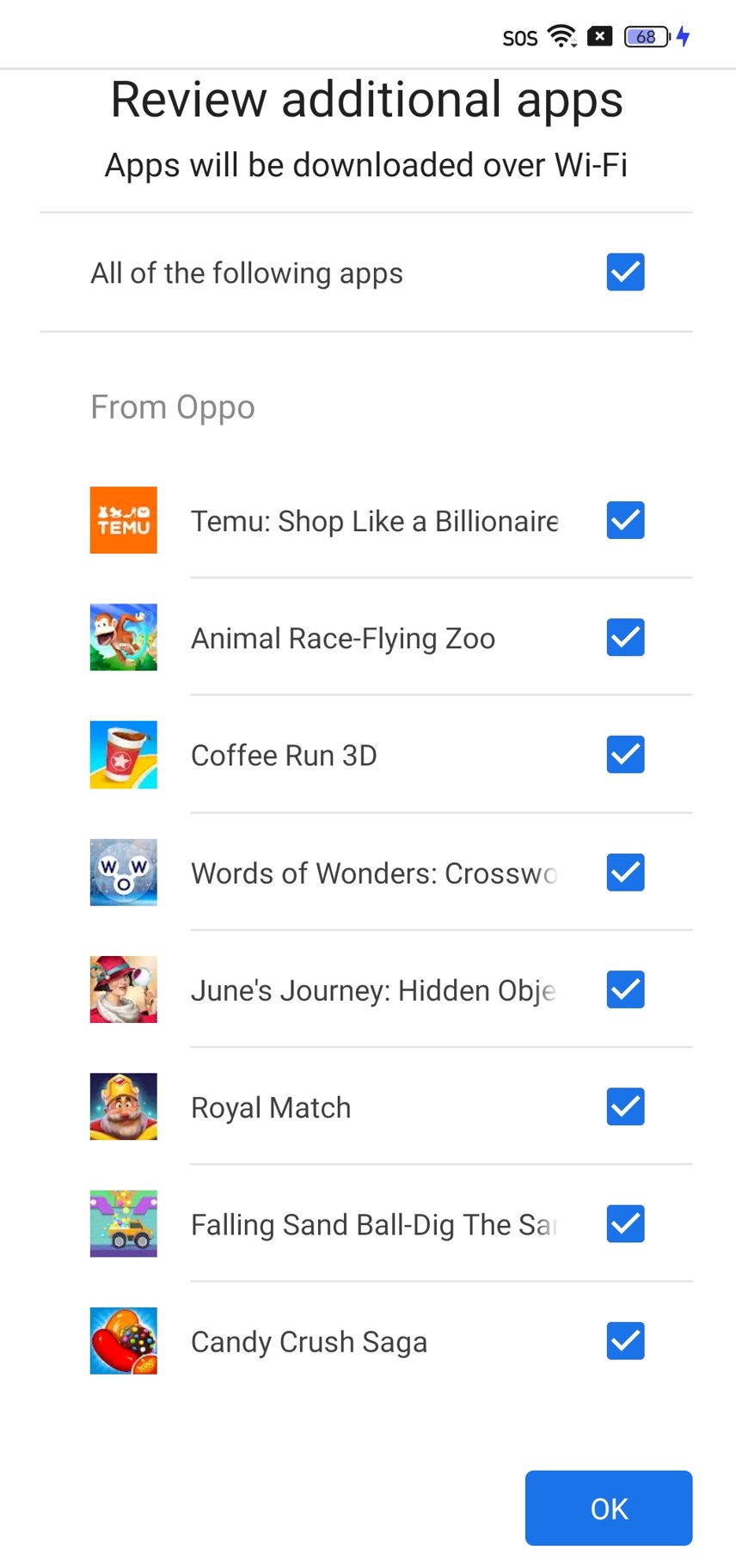736x1568 pixels.
Task: Uncheck Candy Crush Saga
Action: [x=625, y=1341]
